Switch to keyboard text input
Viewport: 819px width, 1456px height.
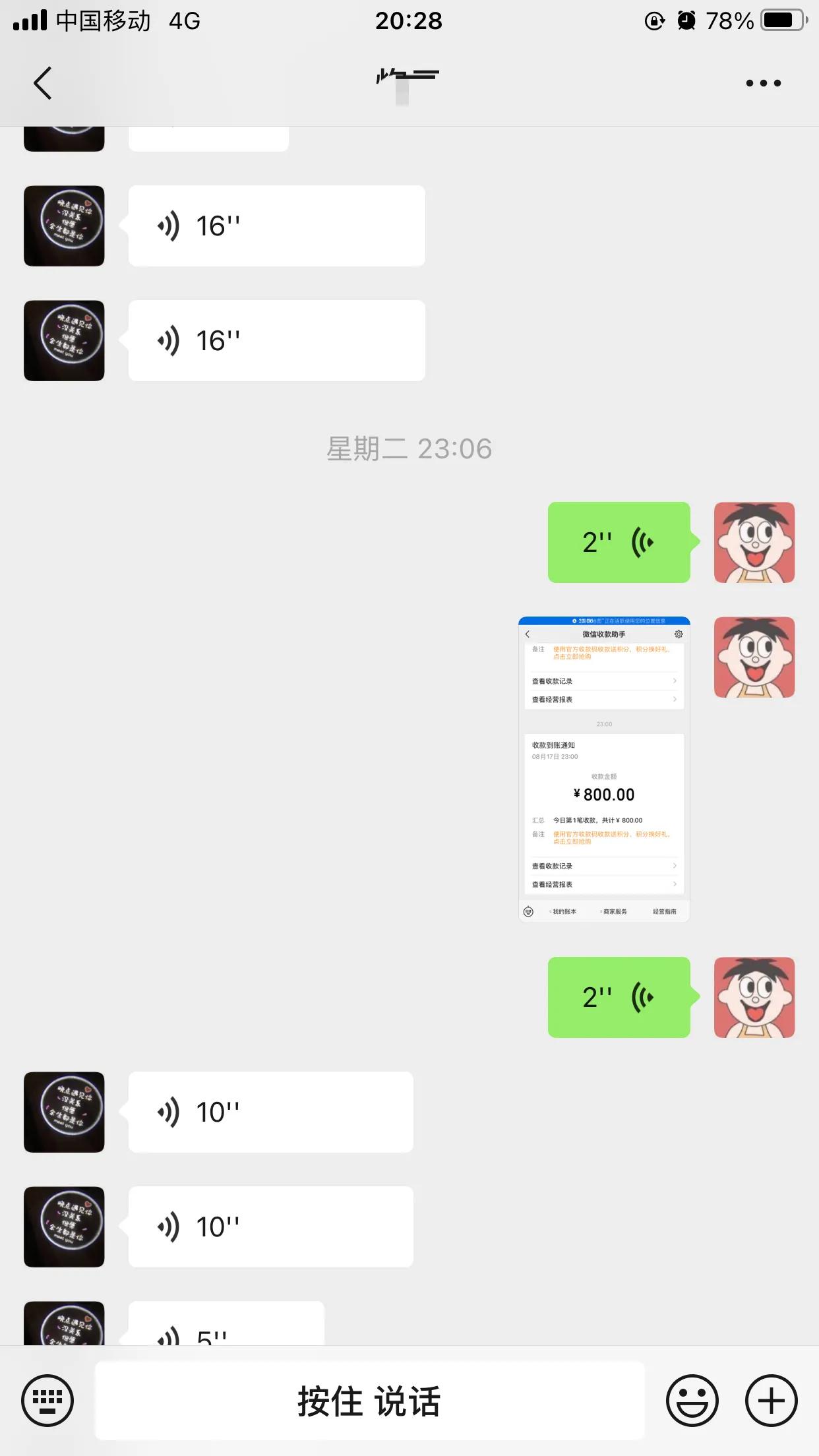point(47,1401)
